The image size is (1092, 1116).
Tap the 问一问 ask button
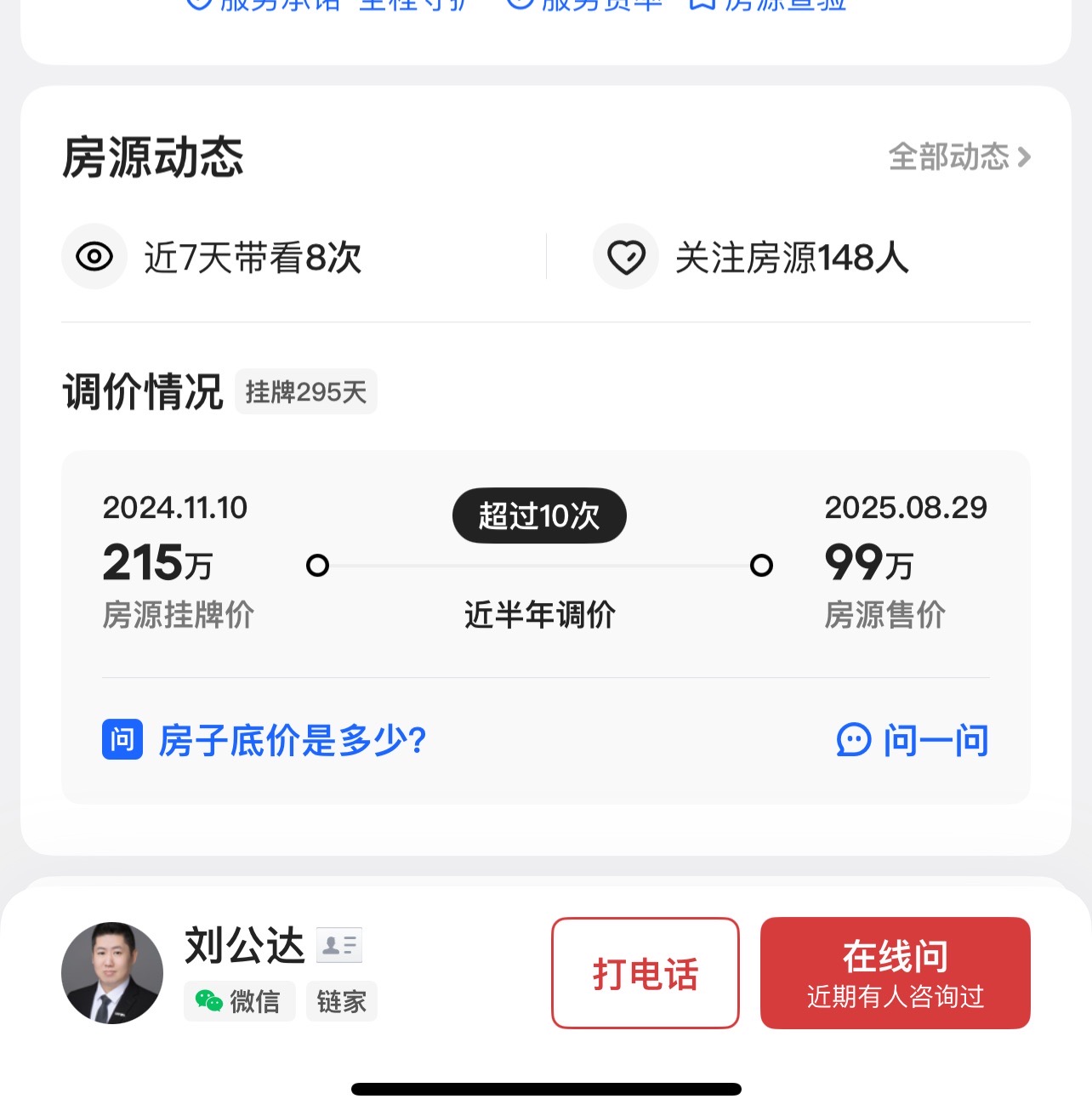click(x=913, y=740)
